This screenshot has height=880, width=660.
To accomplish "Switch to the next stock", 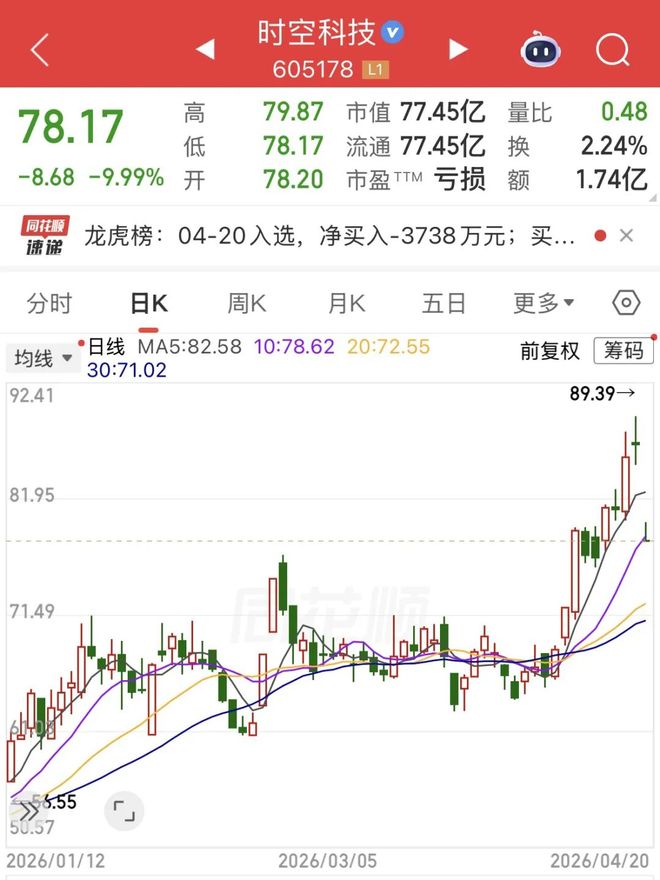I will click(459, 48).
